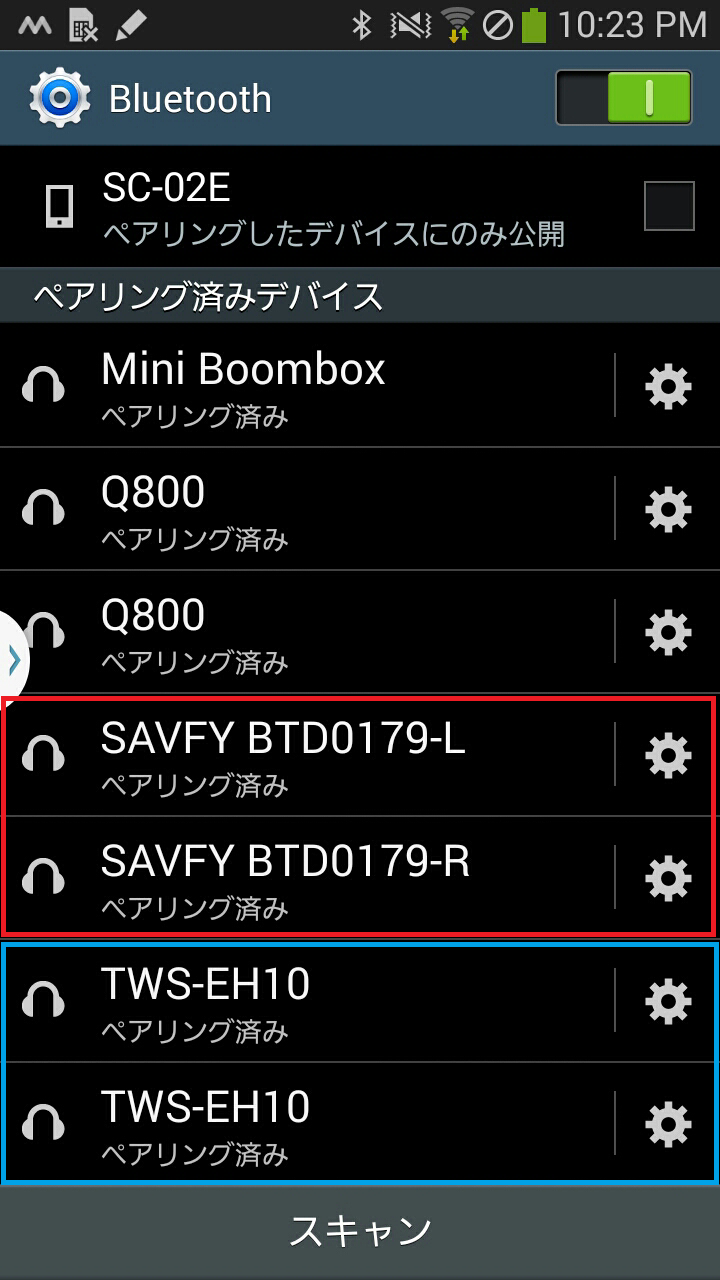This screenshot has height=1280, width=720.
Task: Select the SAVFY BTD0179-R device
Action: click(x=307, y=878)
